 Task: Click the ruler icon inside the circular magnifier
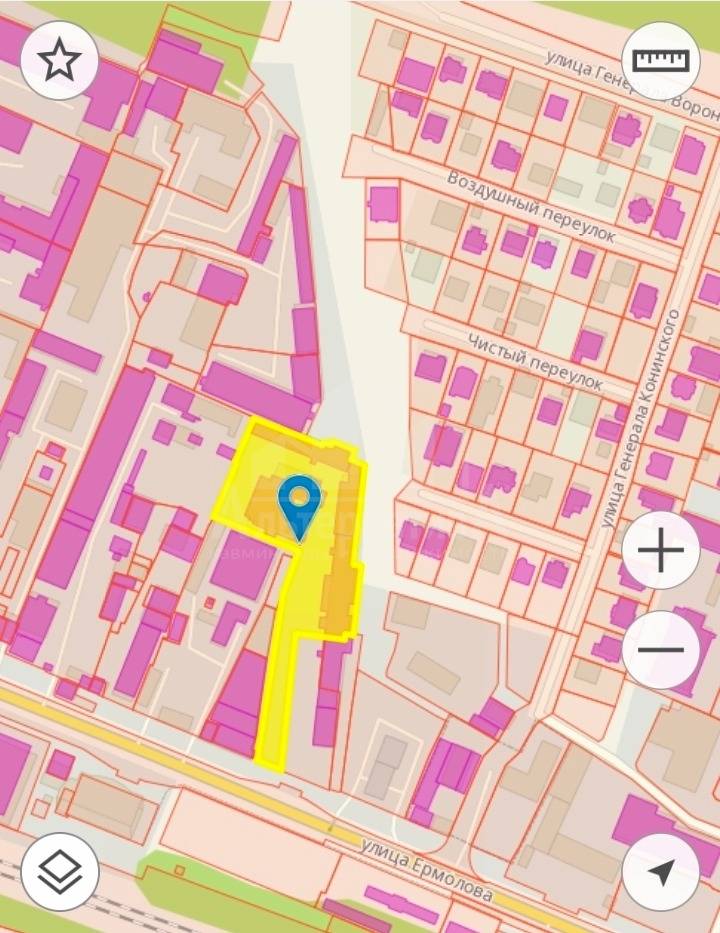[662, 60]
